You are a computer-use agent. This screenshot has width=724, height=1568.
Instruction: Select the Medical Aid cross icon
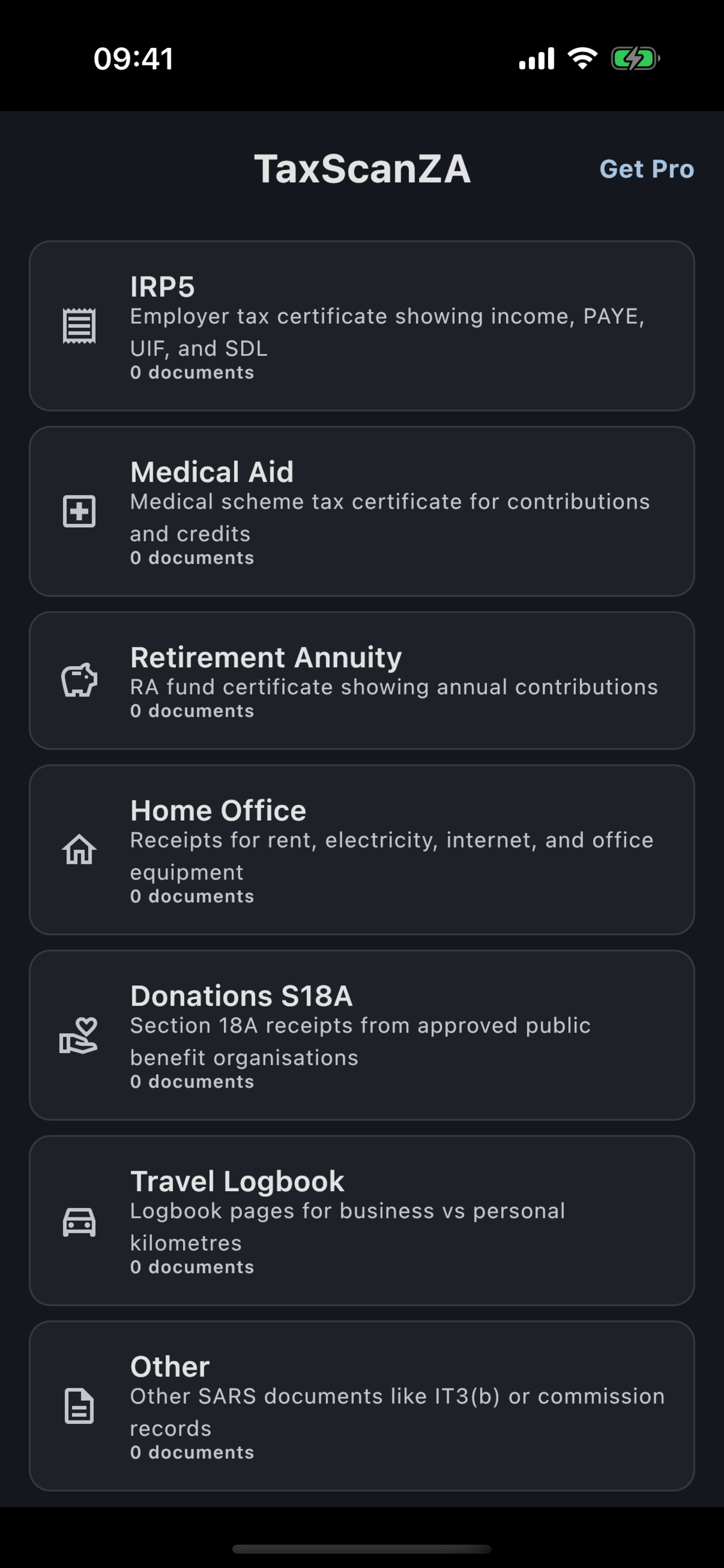click(x=79, y=512)
